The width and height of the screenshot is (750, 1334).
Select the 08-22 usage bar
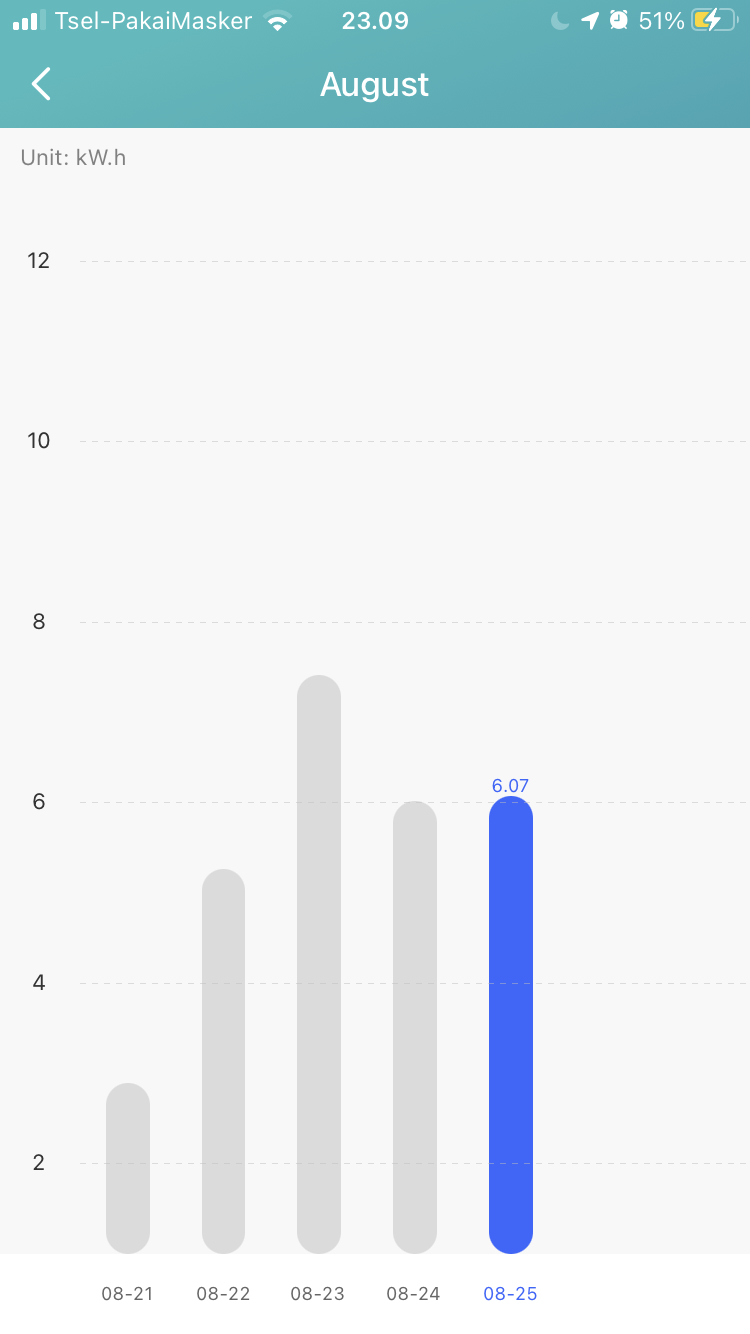pos(223,1060)
